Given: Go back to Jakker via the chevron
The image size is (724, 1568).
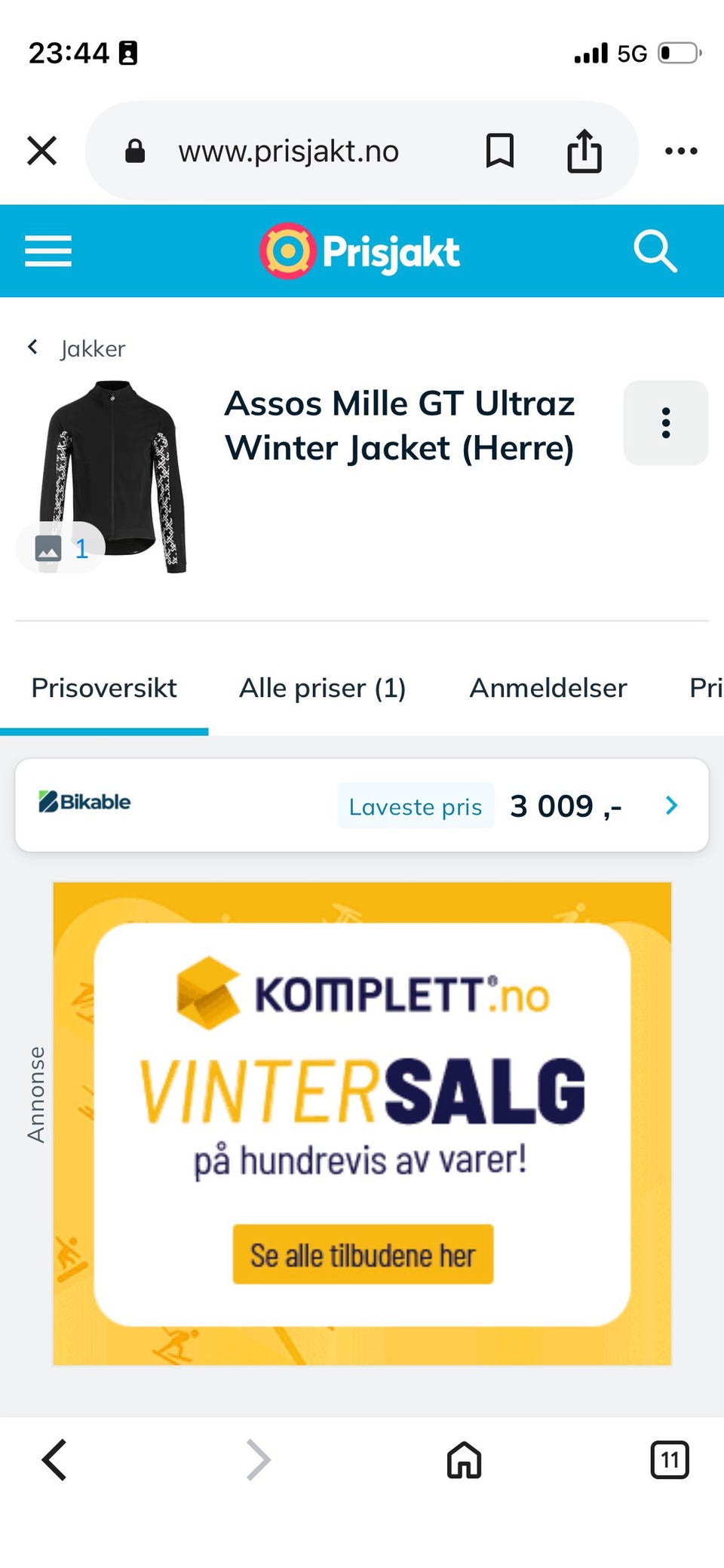Looking at the screenshot, I should pos(33,347).
